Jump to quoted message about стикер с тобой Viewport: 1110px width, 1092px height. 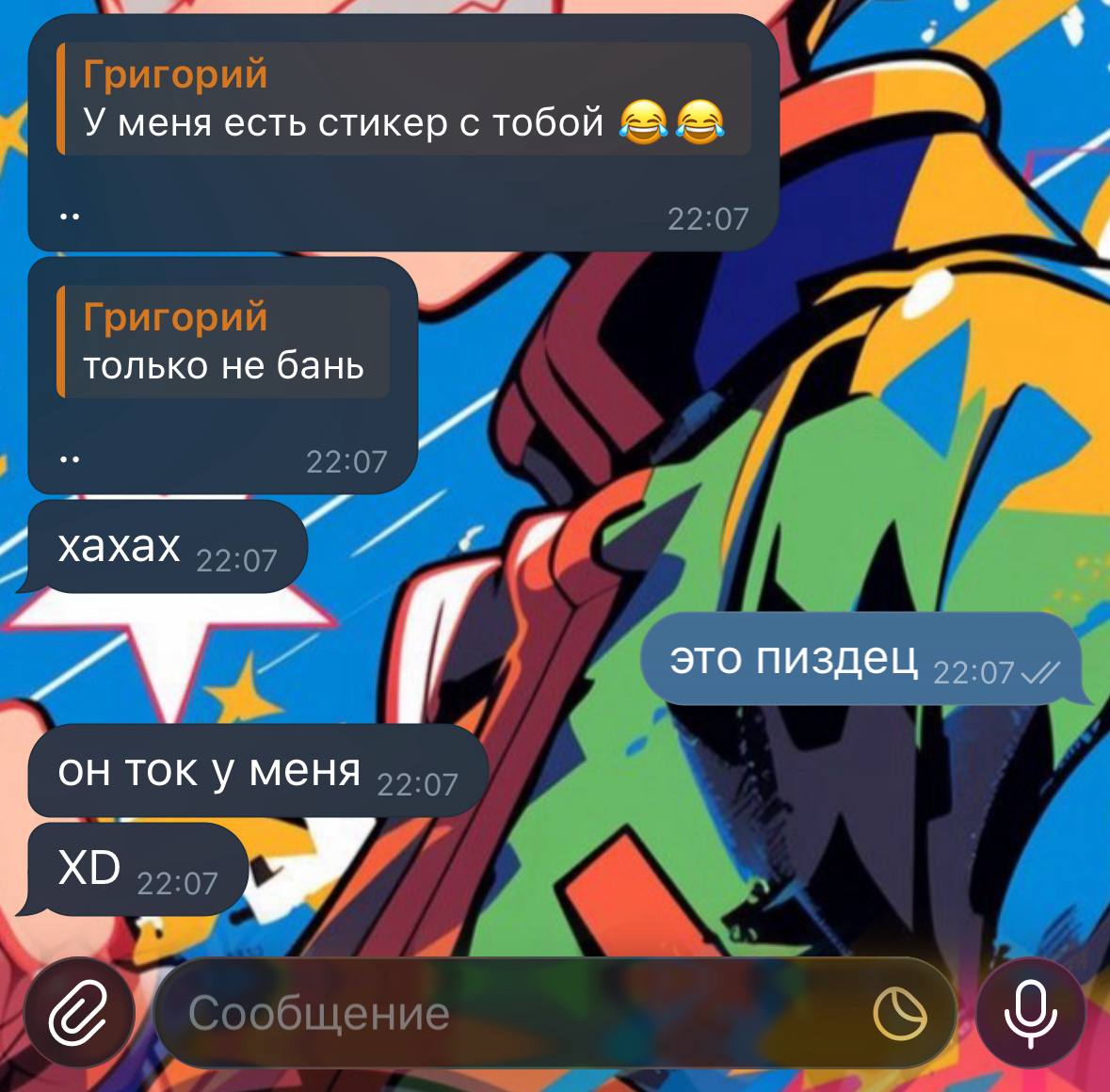(x=404, y=98)
